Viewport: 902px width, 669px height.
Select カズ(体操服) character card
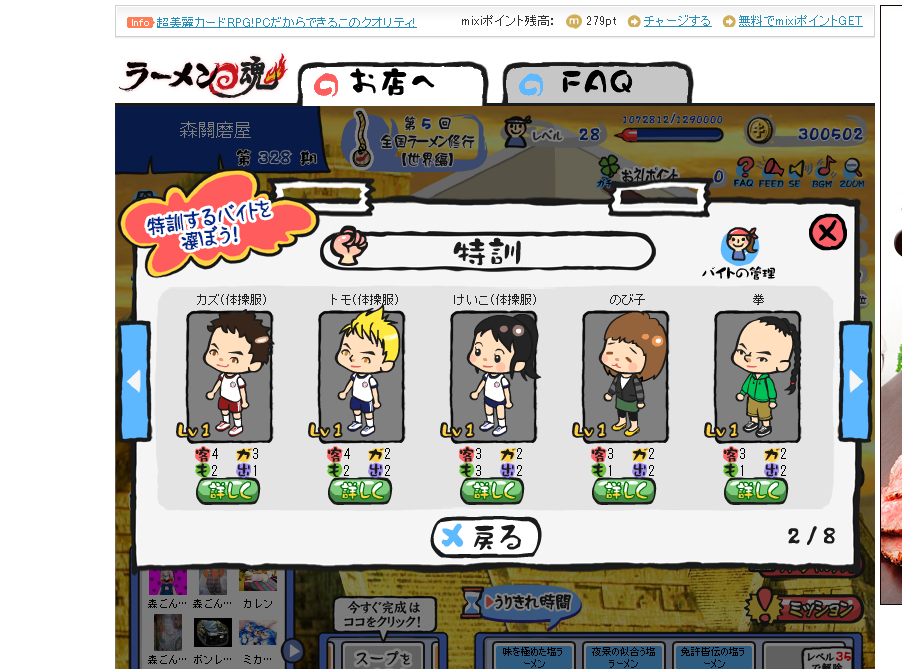pos(229,376)
